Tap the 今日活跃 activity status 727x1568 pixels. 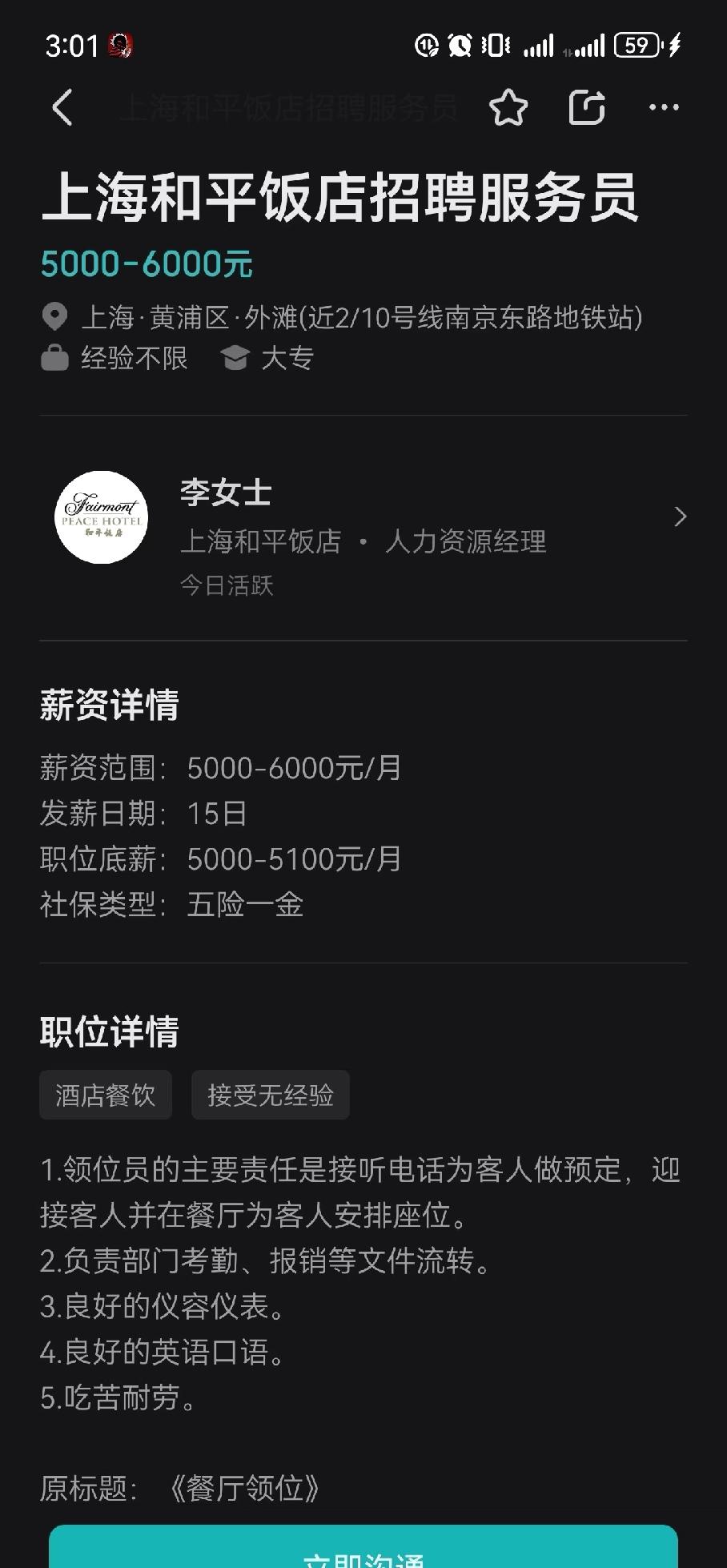(227, 585)
